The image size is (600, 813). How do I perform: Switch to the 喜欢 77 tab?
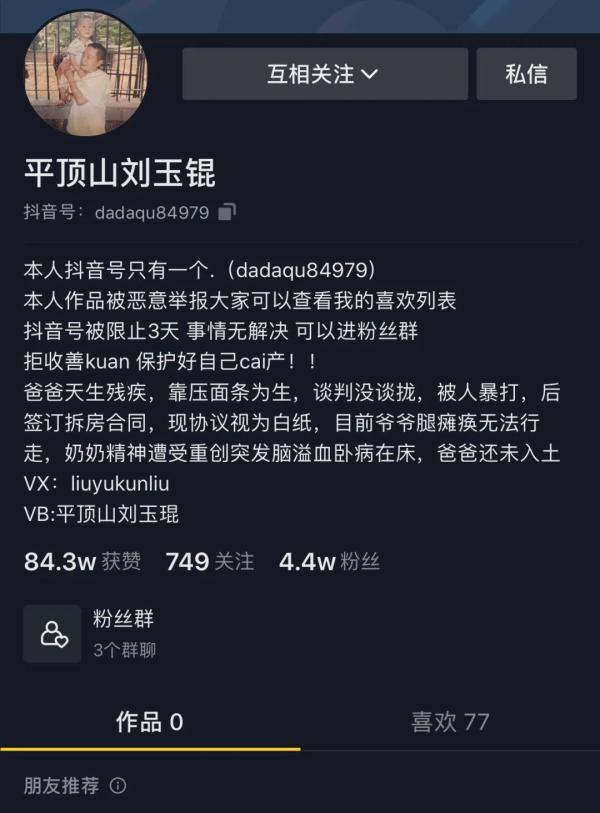(450, 722)
